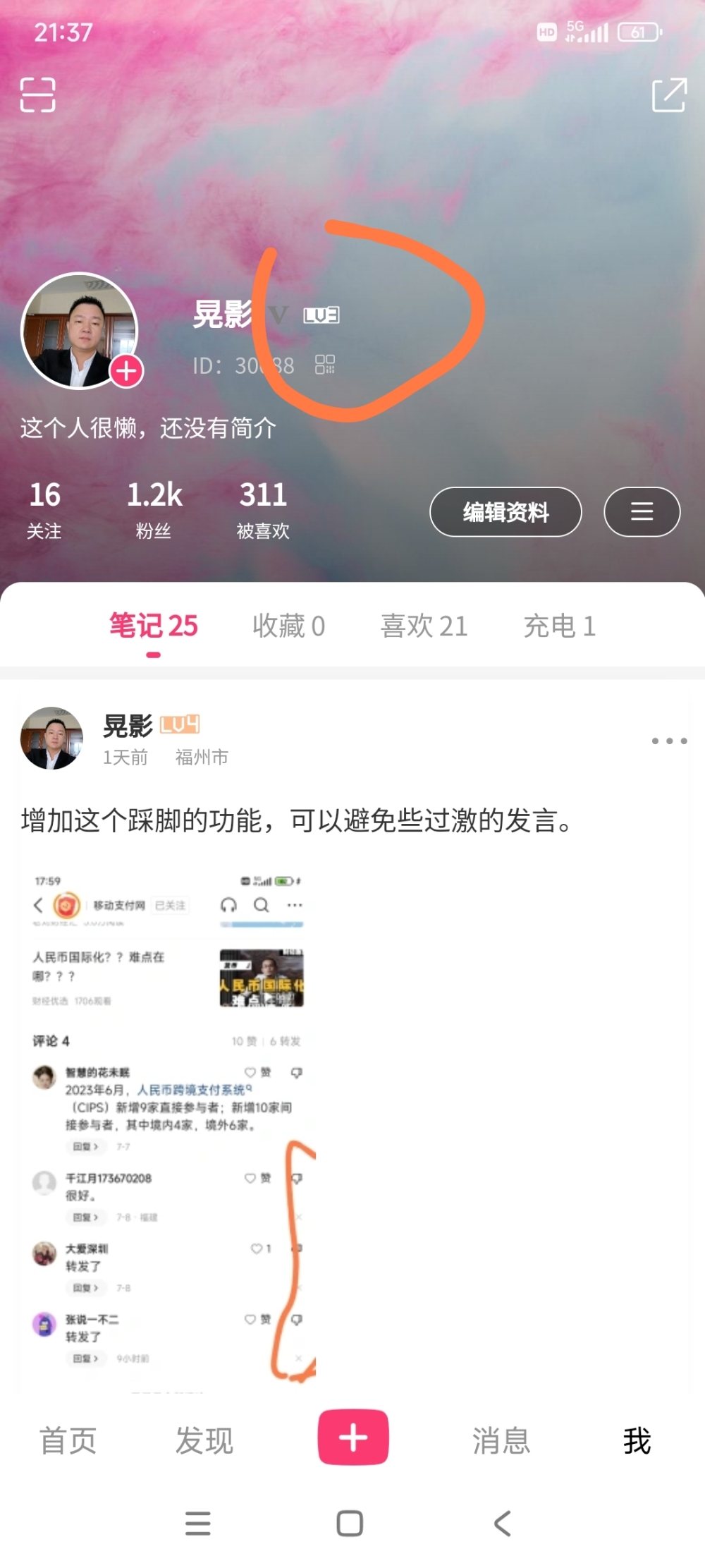
Task: Open the three-dot menu on 晃影's post
Action: coord(668,741)
